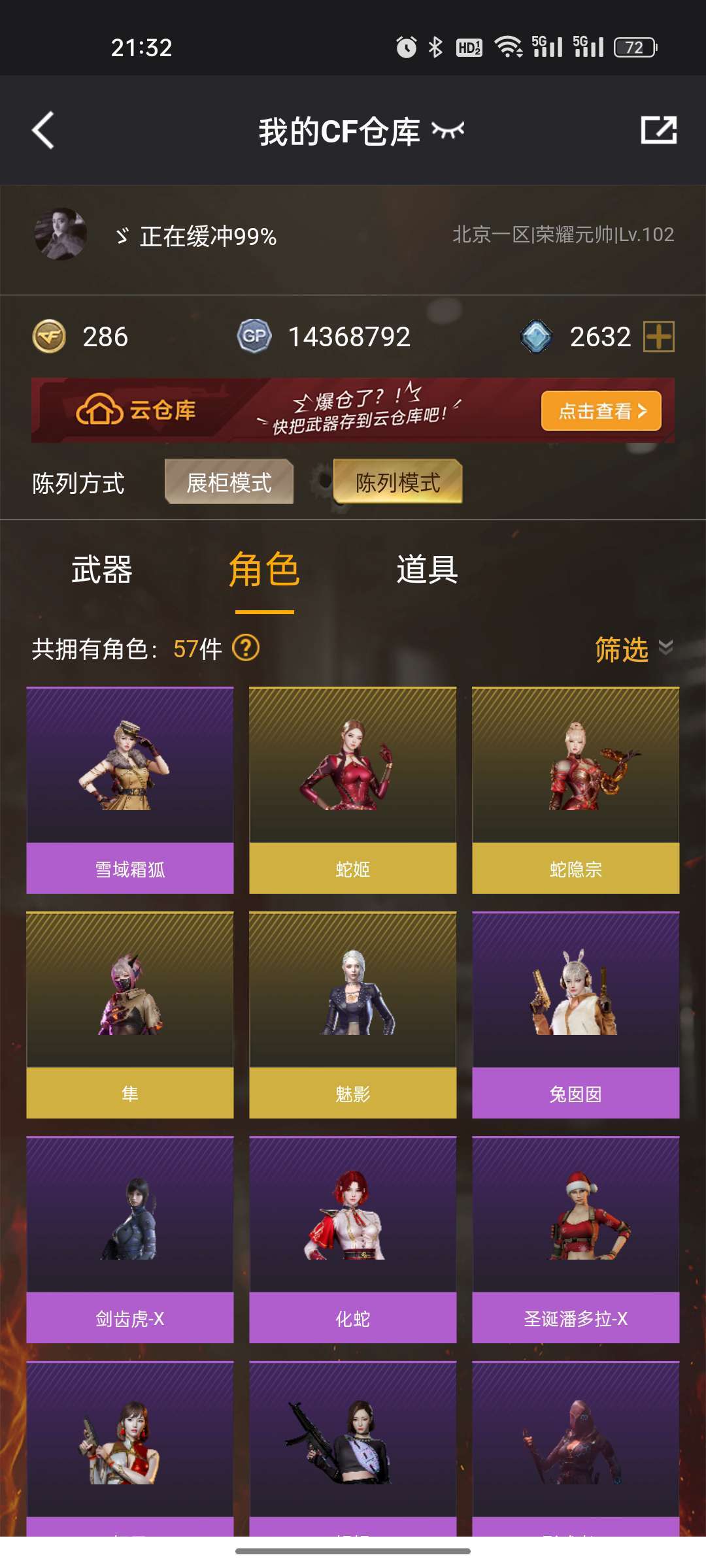
Task: Open the 圣诞潘多拉-X character card
Action: click(x=576, y=1240)
